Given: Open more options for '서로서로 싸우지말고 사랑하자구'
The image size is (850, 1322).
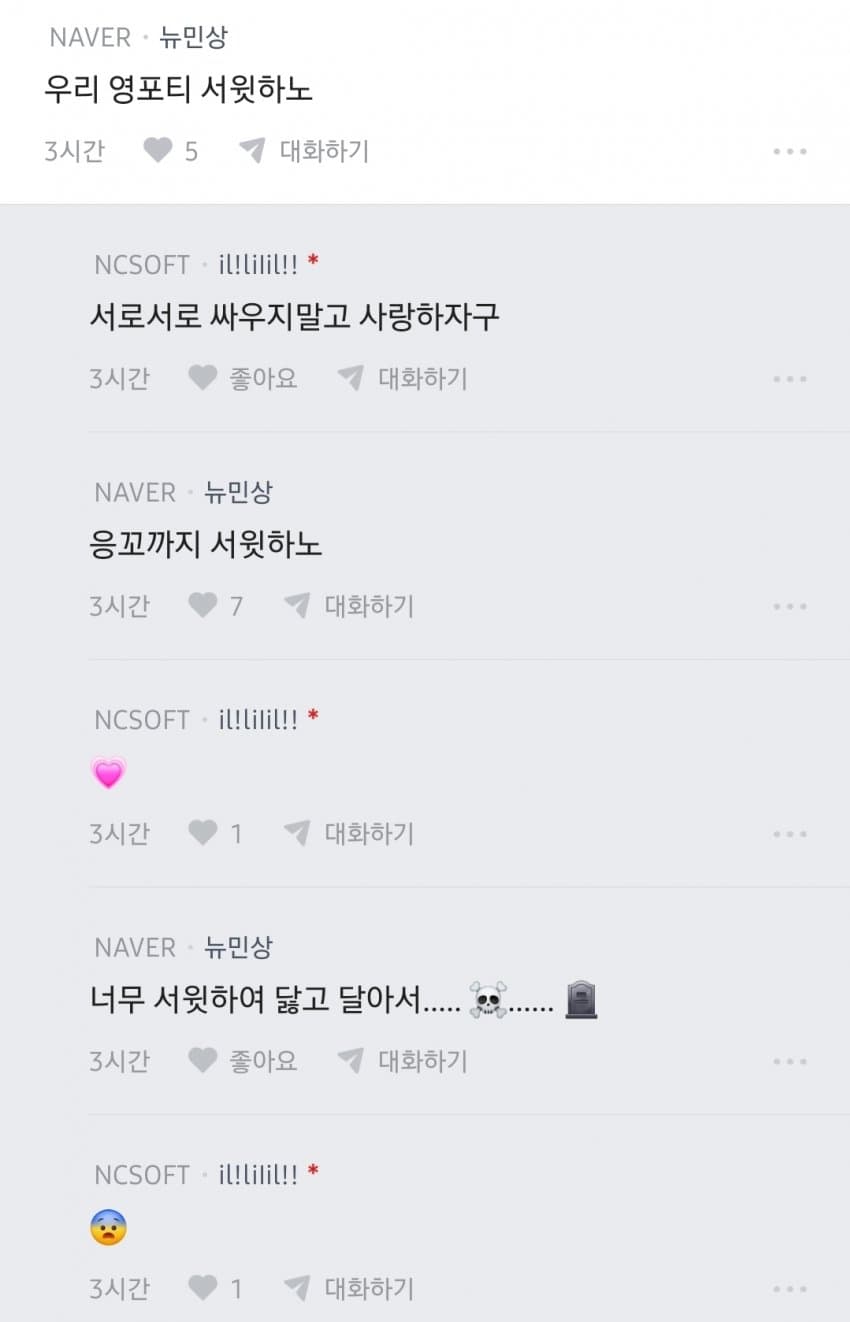Looking at the screenshot, I should pos(789,379).
